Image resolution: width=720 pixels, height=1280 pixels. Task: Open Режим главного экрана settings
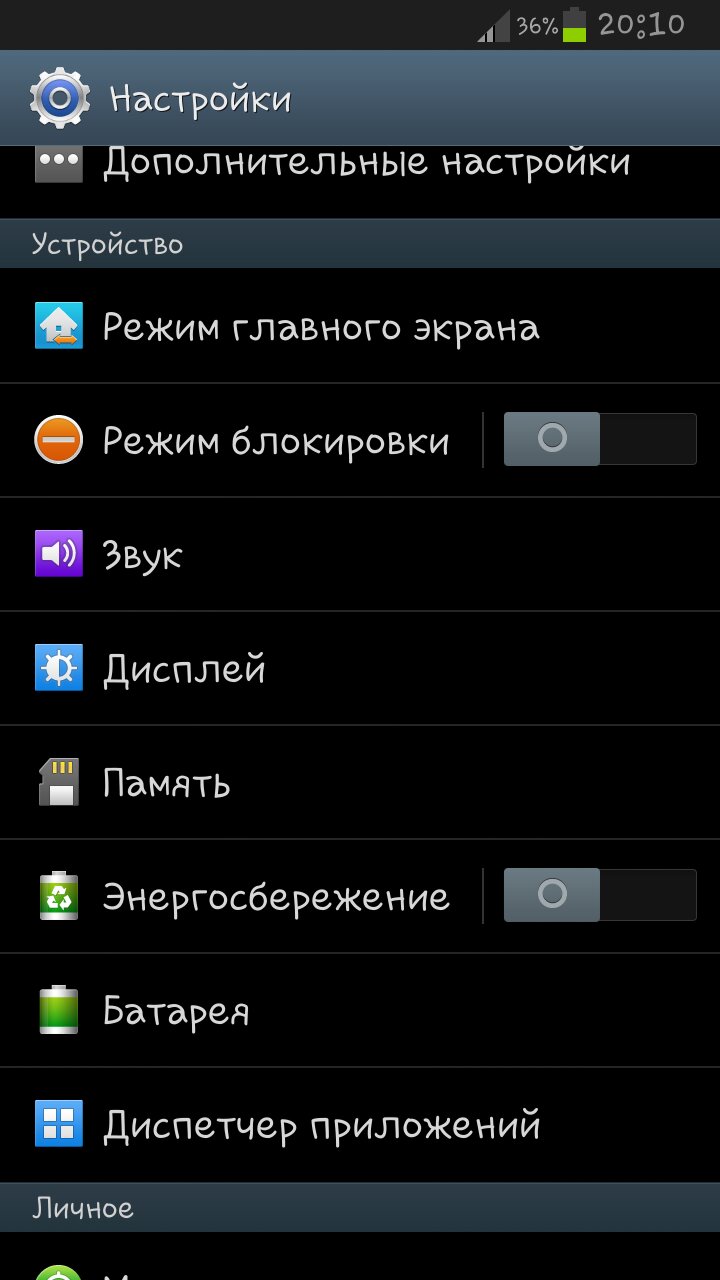coord(320,327)
